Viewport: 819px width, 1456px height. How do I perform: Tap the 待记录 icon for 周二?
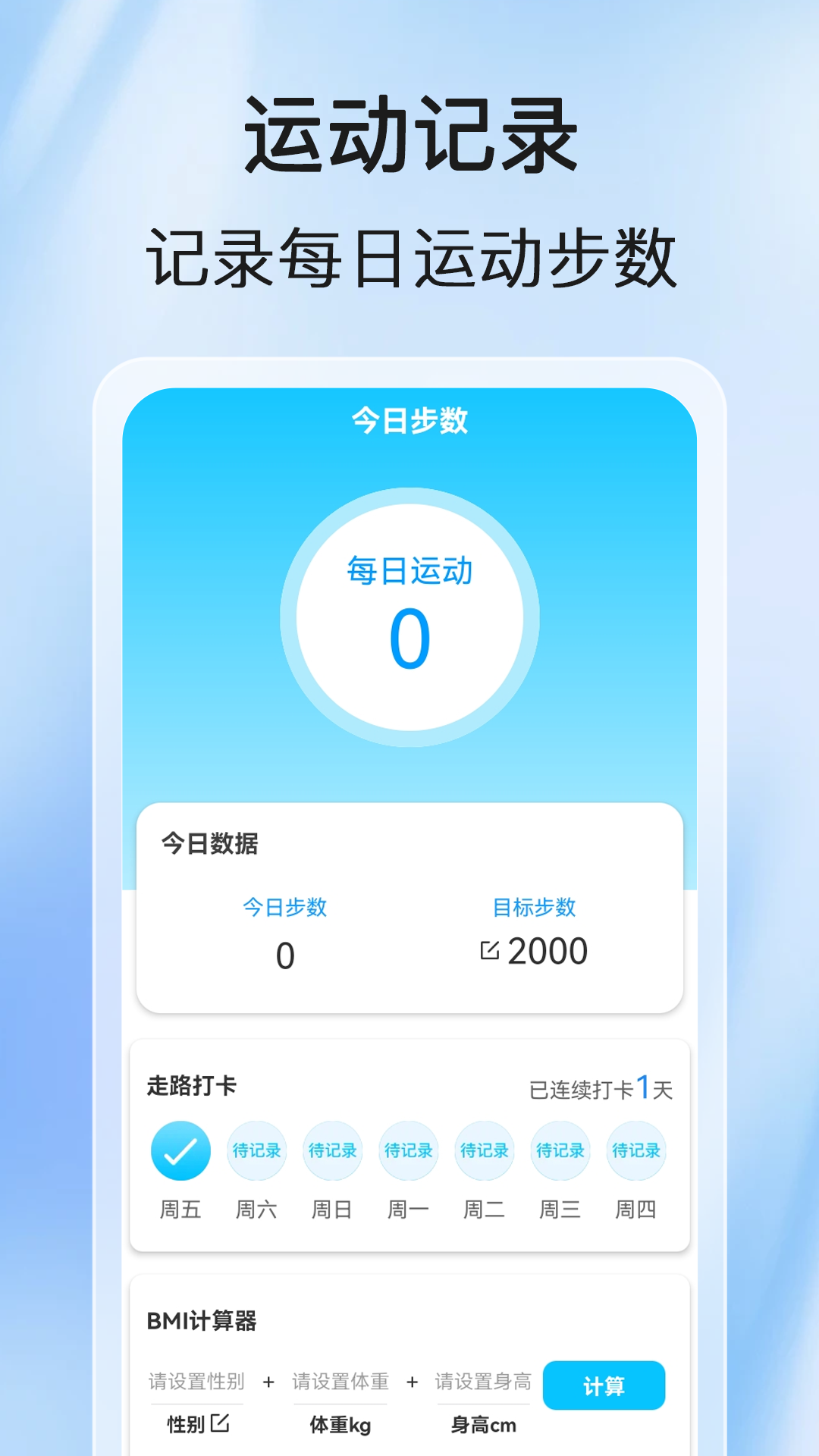click(x=484, y=1150)
